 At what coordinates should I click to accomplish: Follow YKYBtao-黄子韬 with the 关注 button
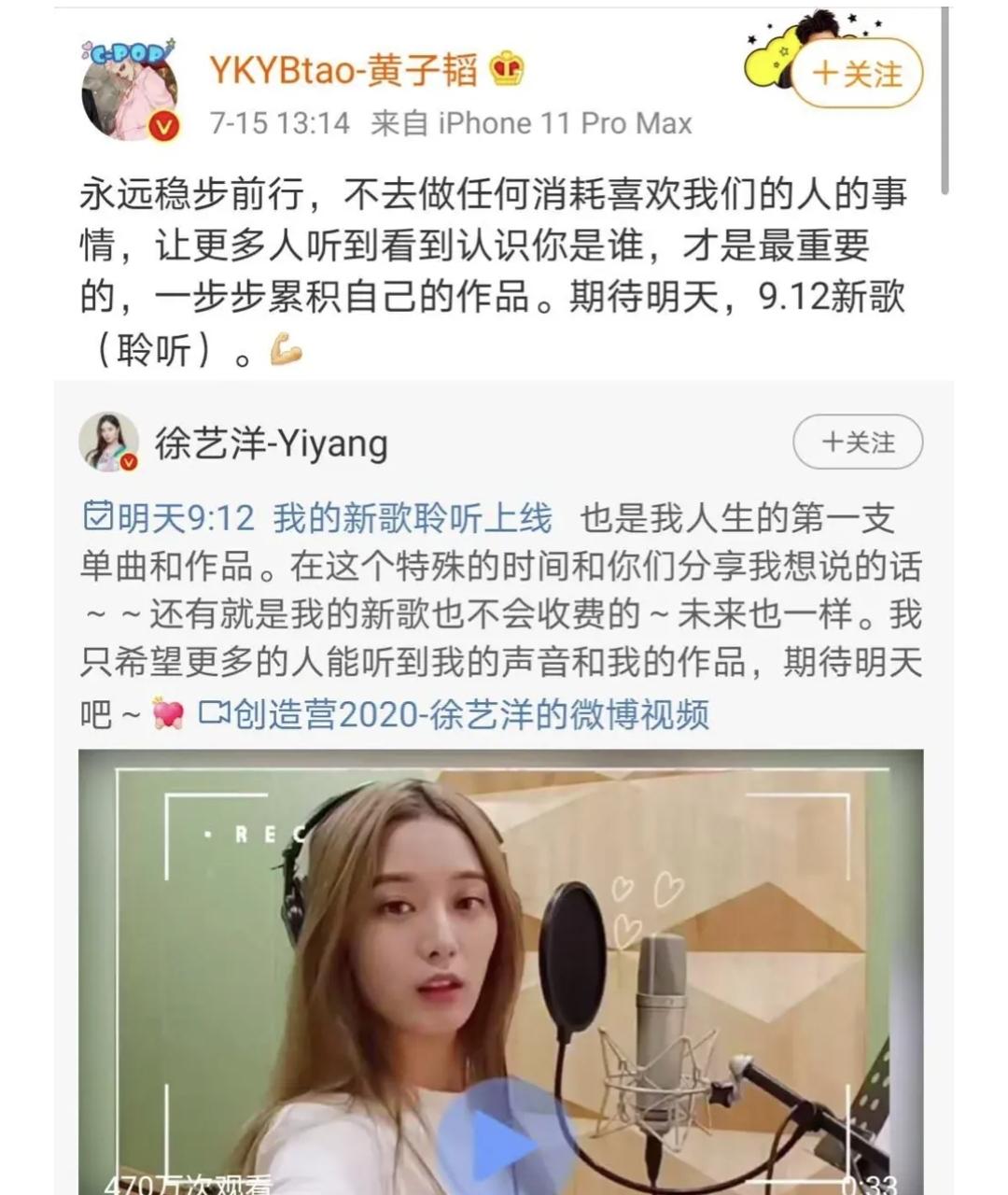pos(857,75)
